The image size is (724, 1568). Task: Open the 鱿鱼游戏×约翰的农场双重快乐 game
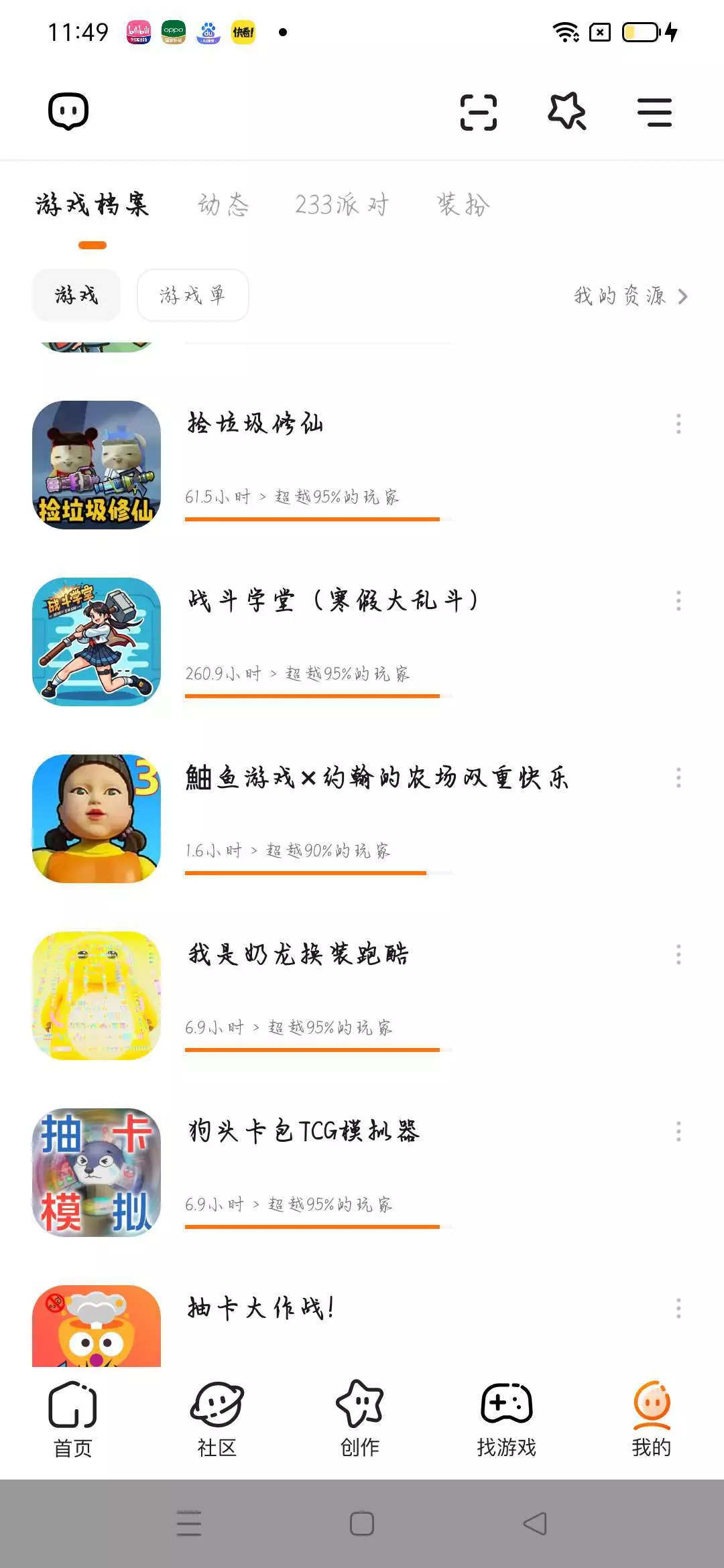point(377,778)
